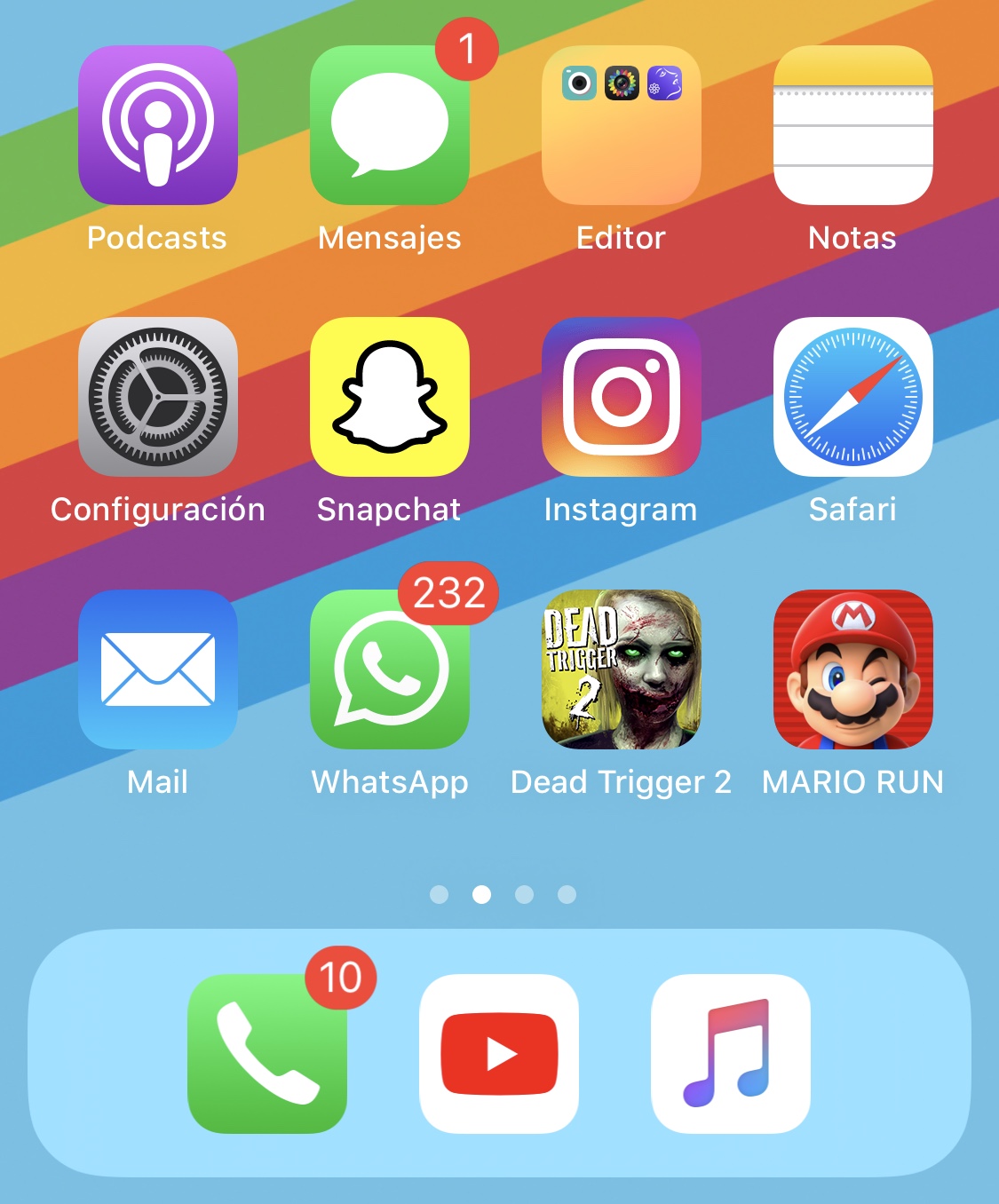Image resolution: width=999 pixels, height=1204 pixels.
Task: Launch the Dead Trigger 2 game
Action: tap(622, 669)
